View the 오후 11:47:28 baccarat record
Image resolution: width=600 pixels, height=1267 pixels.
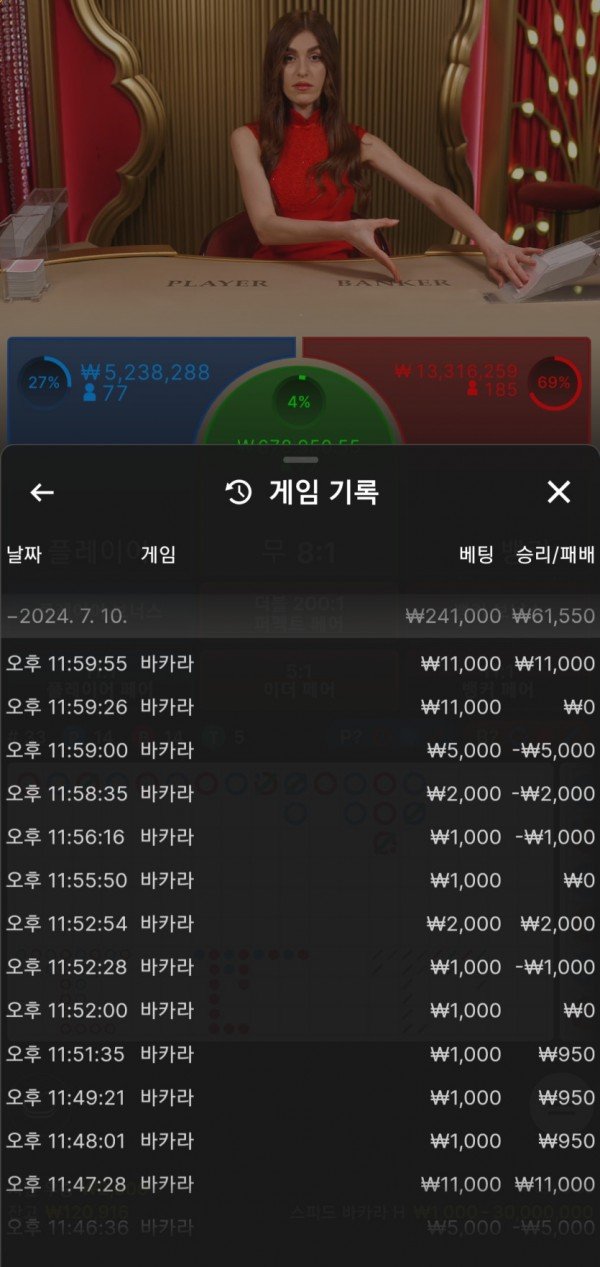click(x=300, y=1184)
